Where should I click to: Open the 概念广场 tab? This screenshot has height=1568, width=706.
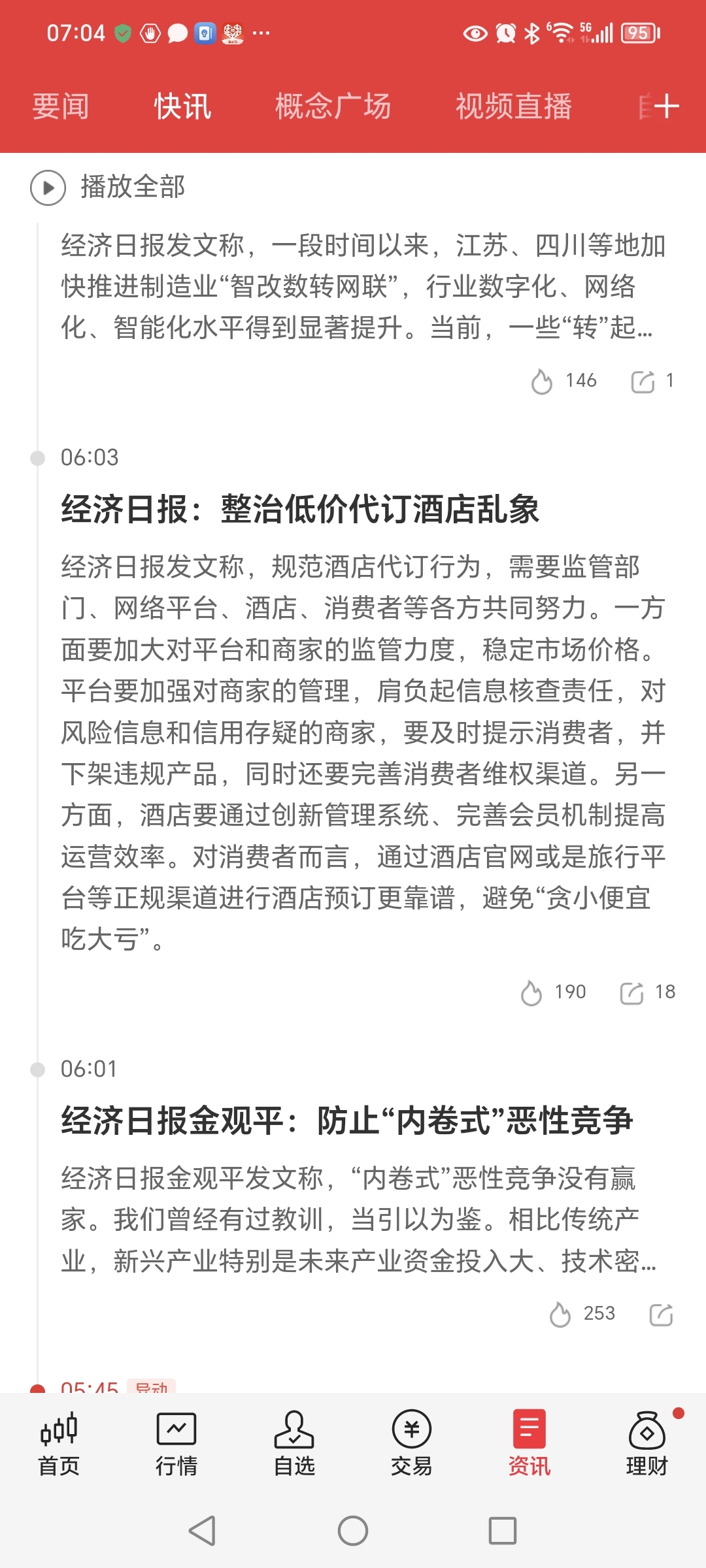(x=333, y=106)
